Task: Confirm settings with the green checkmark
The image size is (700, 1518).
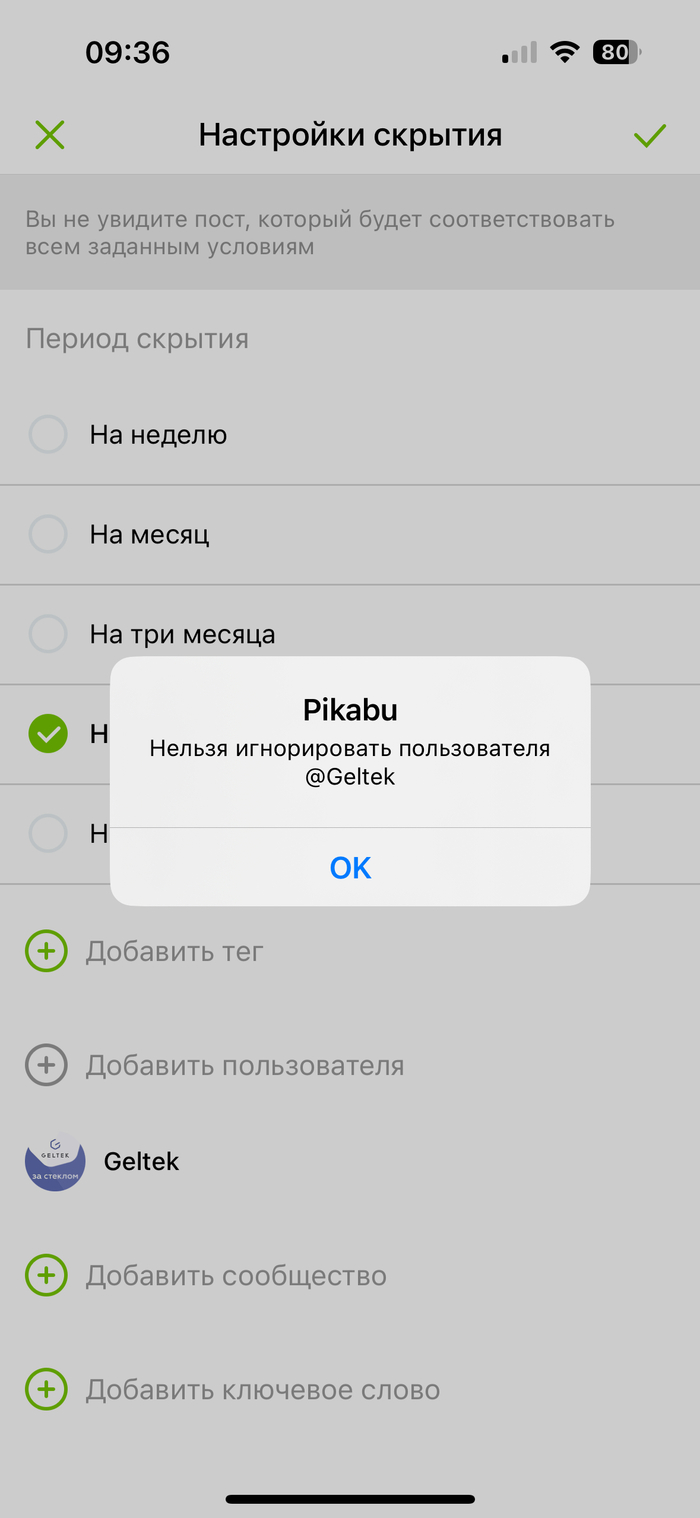Action: [x=650, y=135]
